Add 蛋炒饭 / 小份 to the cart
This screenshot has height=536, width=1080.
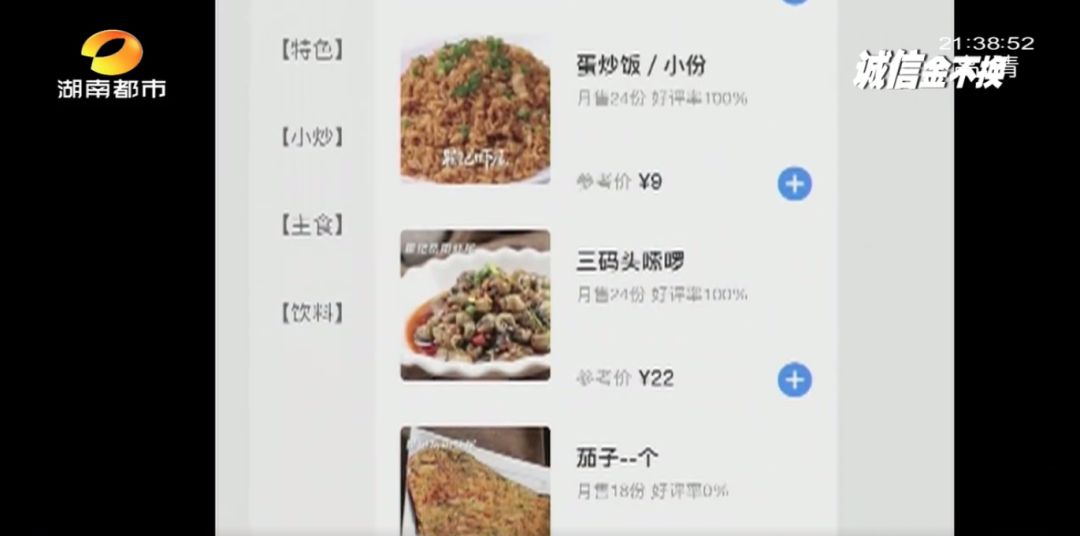(794, 184)
